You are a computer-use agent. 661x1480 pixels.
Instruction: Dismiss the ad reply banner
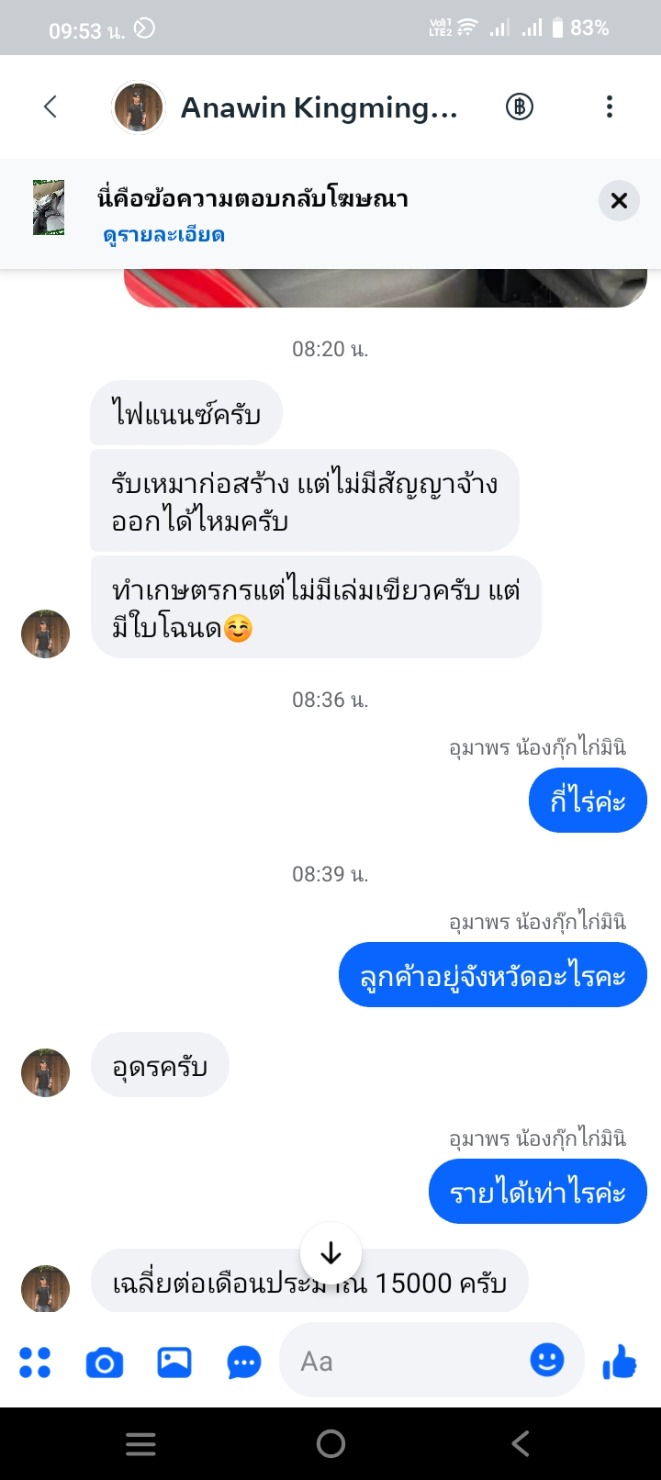[x=619, y=201]
